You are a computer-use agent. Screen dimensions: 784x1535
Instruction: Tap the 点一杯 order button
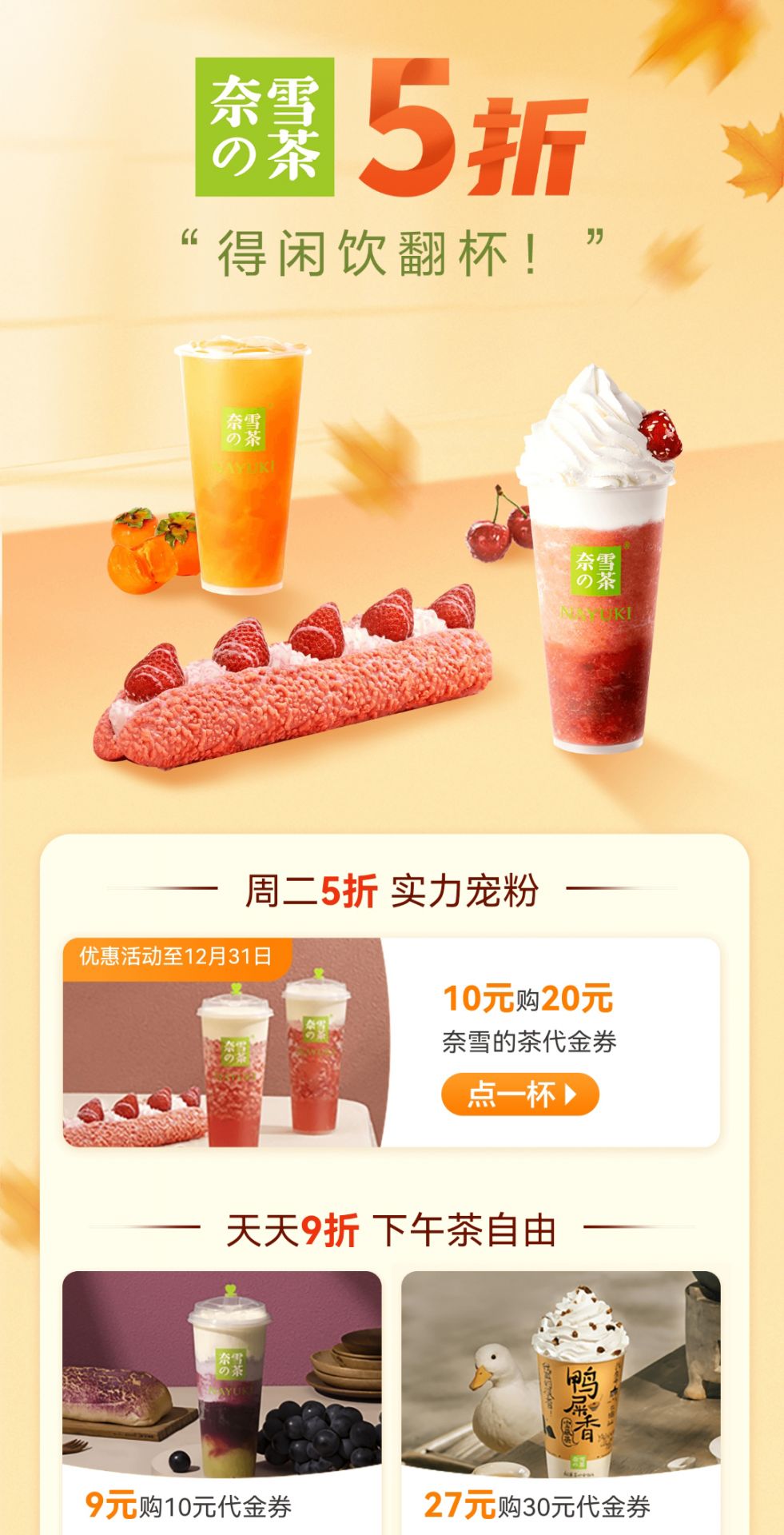(519, 1094)
